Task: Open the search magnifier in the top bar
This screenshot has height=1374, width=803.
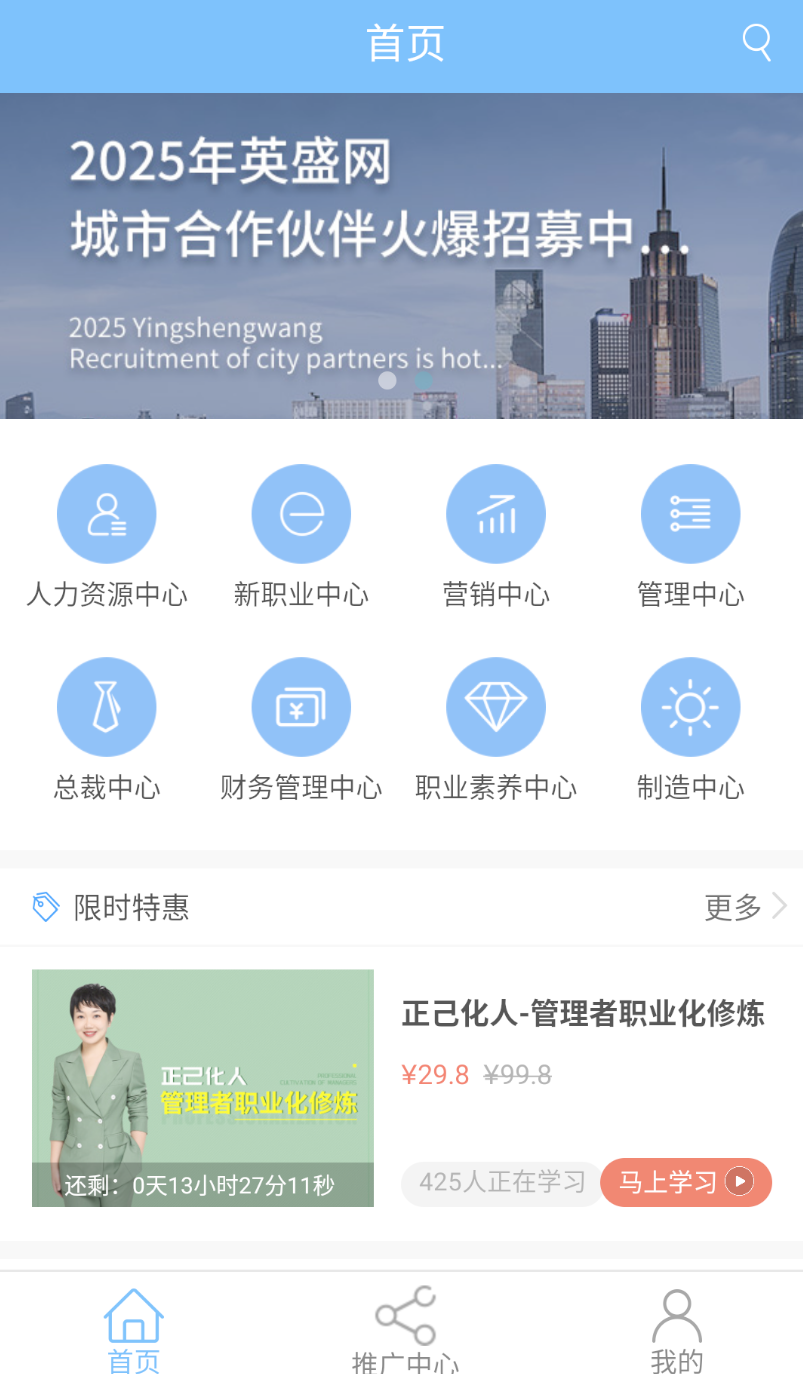Action: (x=756, y=42)
